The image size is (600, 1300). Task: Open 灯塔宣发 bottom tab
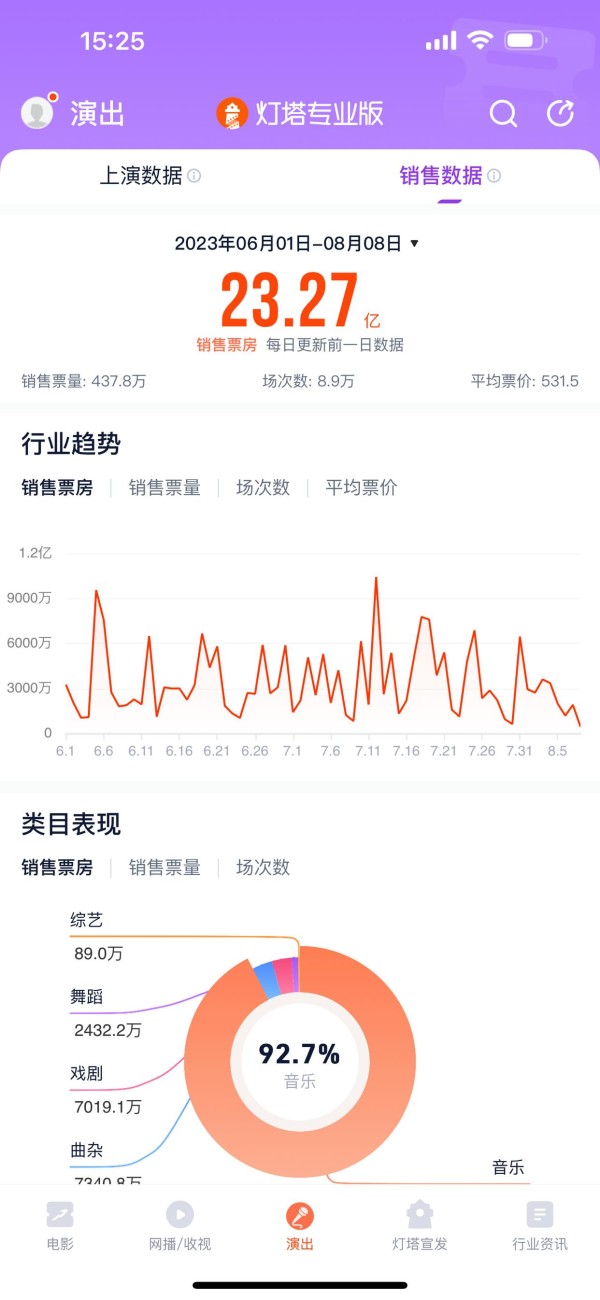[420, 1226]
